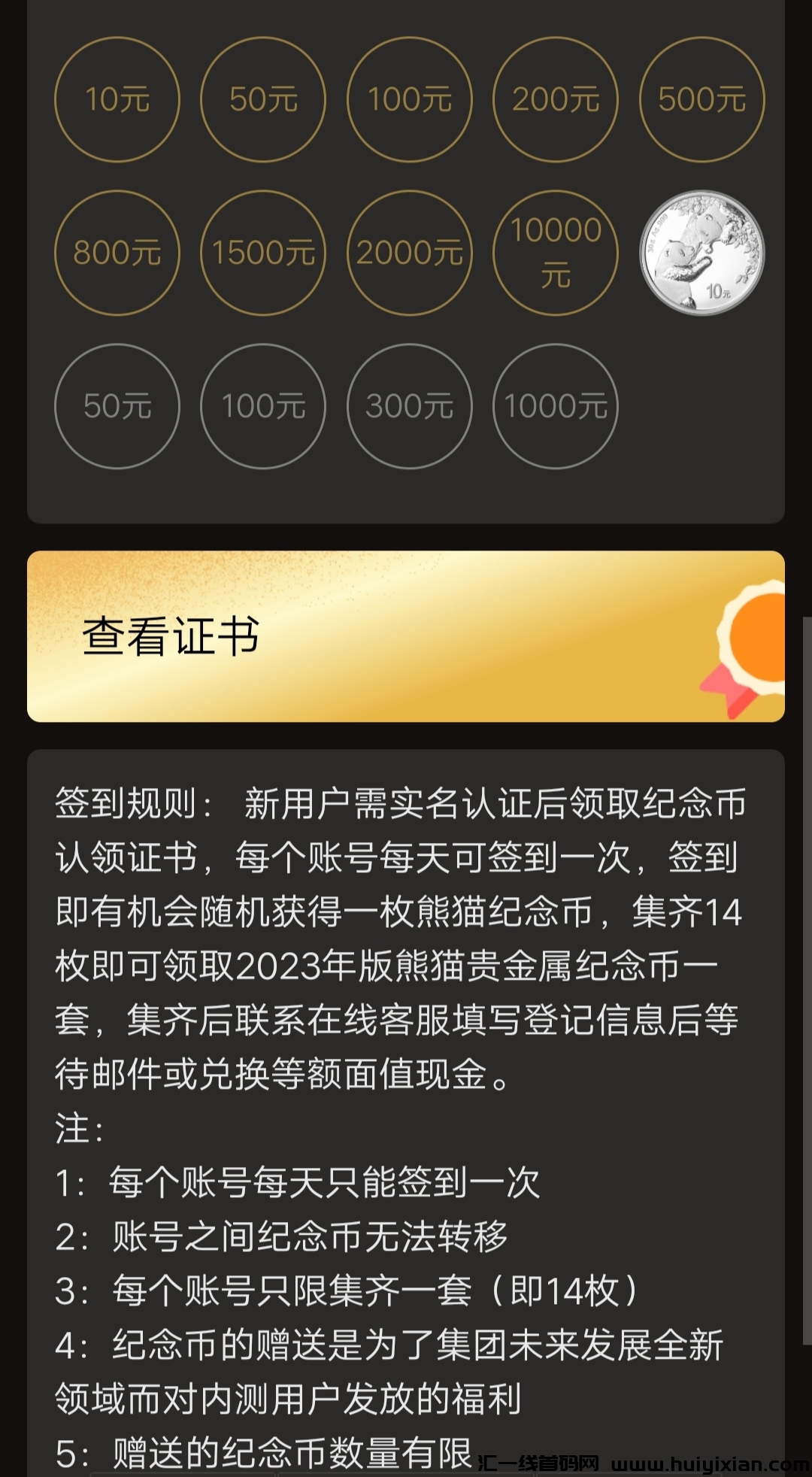
Task: Select the gray 1000元 circle
Action: coord(555,406)
